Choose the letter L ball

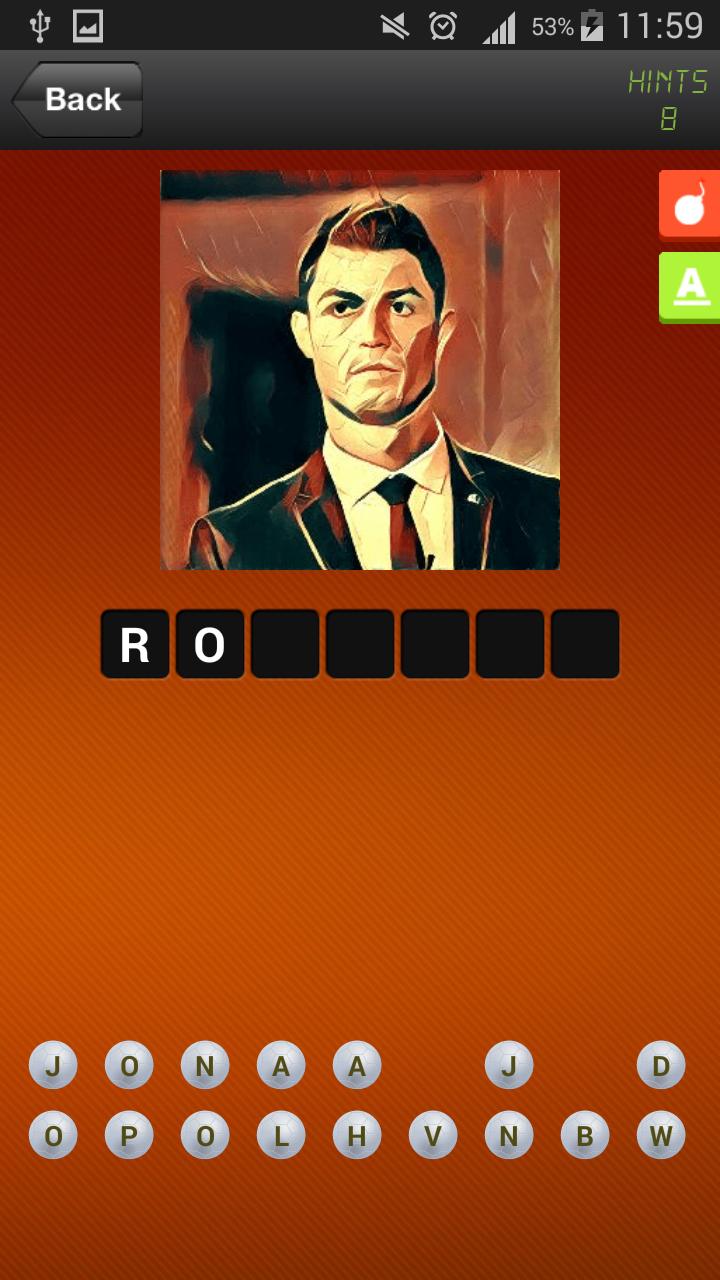[281, 1135]
